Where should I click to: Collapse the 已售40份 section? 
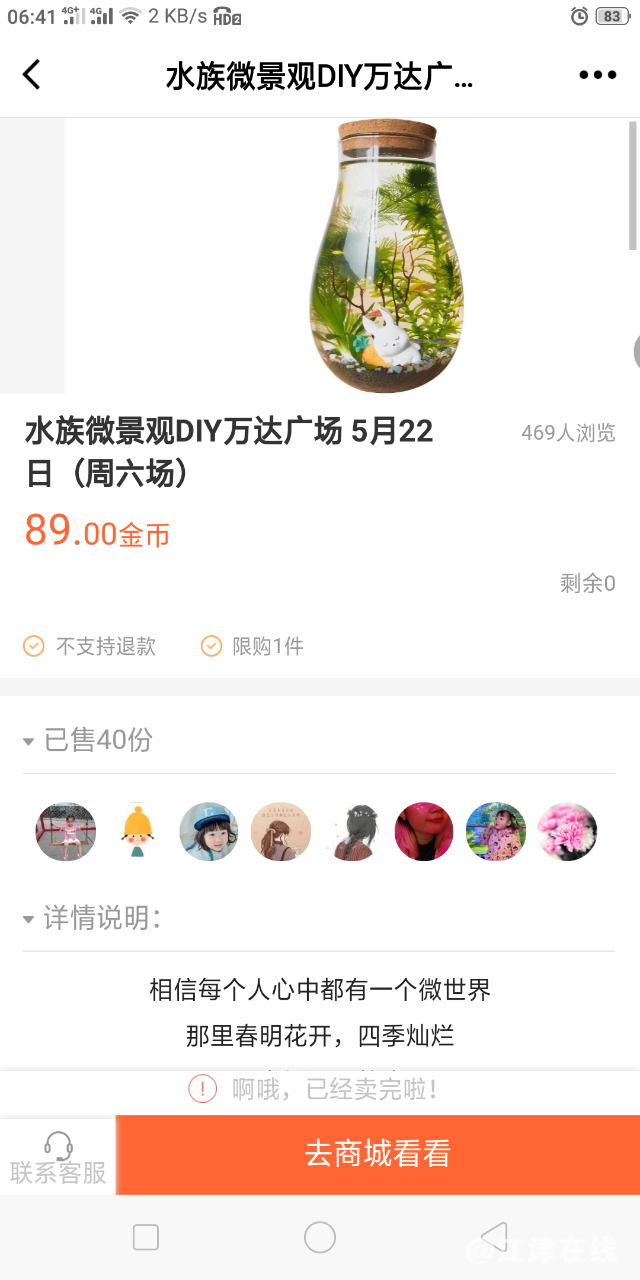88,740
